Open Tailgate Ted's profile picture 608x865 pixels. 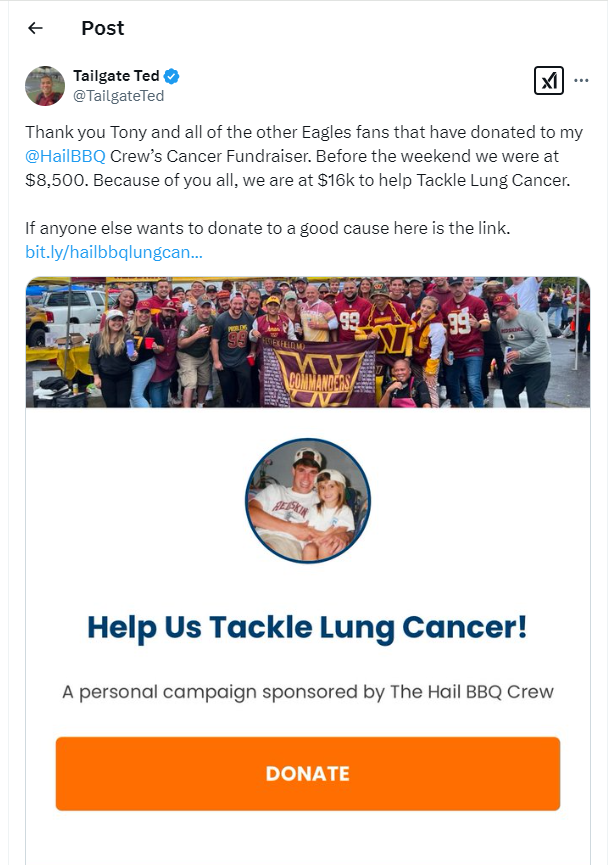(x=45, y=86)
